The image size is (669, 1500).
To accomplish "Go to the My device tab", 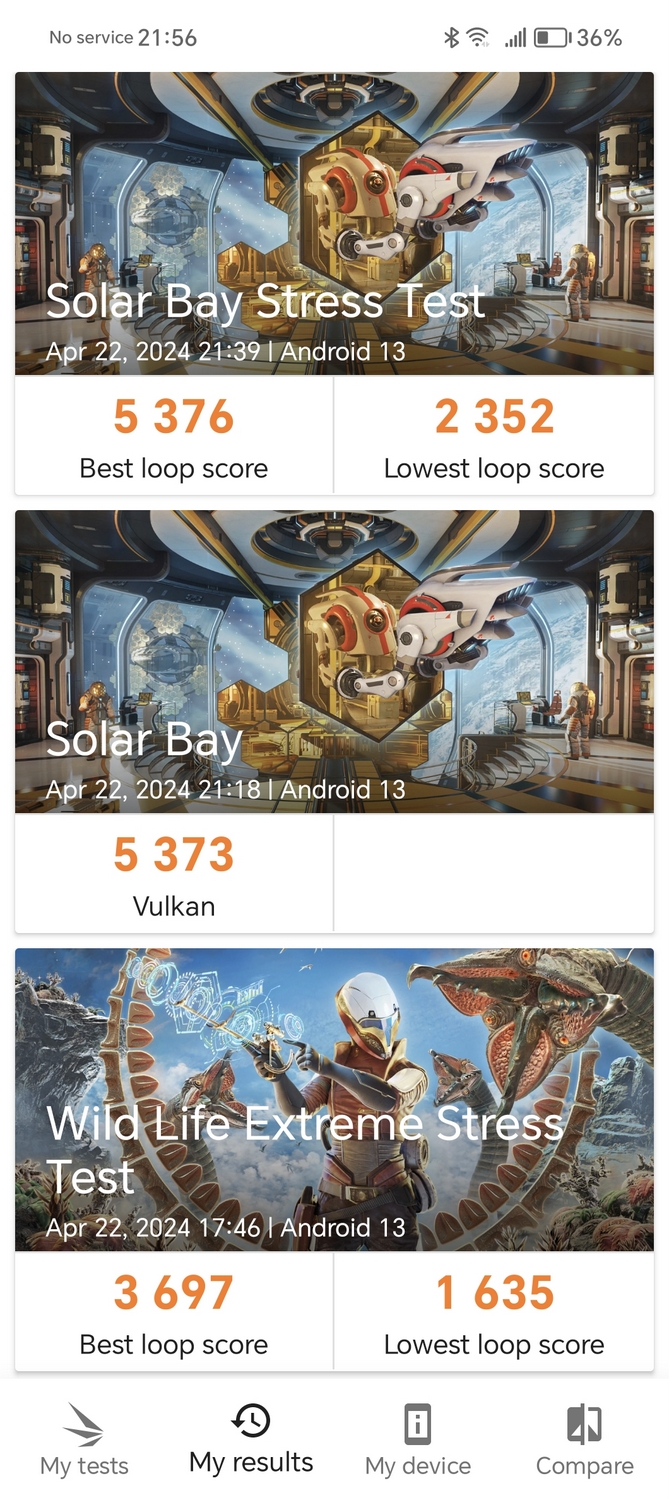I will click(417, 1440).
